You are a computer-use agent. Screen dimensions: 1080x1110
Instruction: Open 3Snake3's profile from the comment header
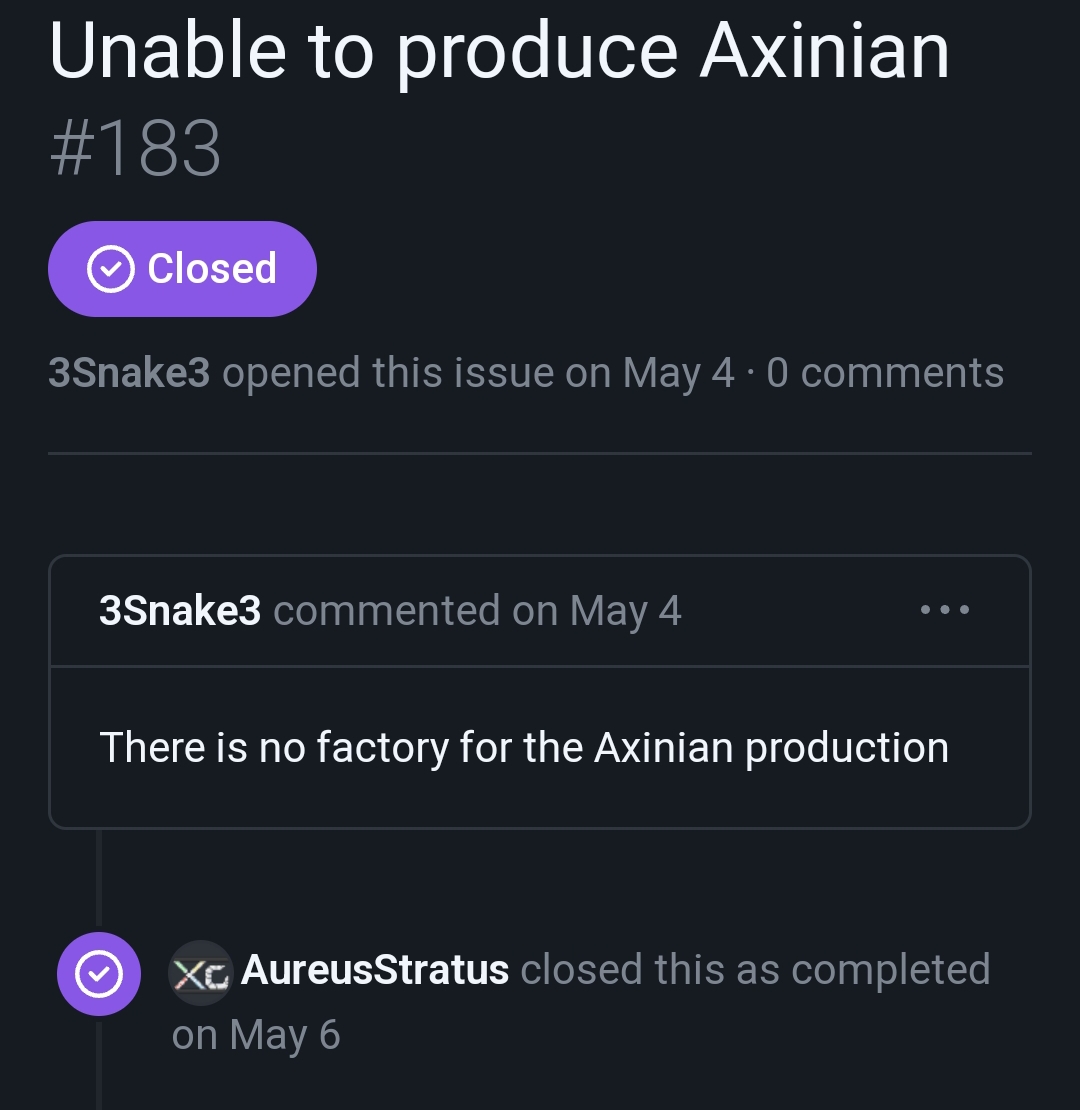pyautogui.click(x=180, y=610)
